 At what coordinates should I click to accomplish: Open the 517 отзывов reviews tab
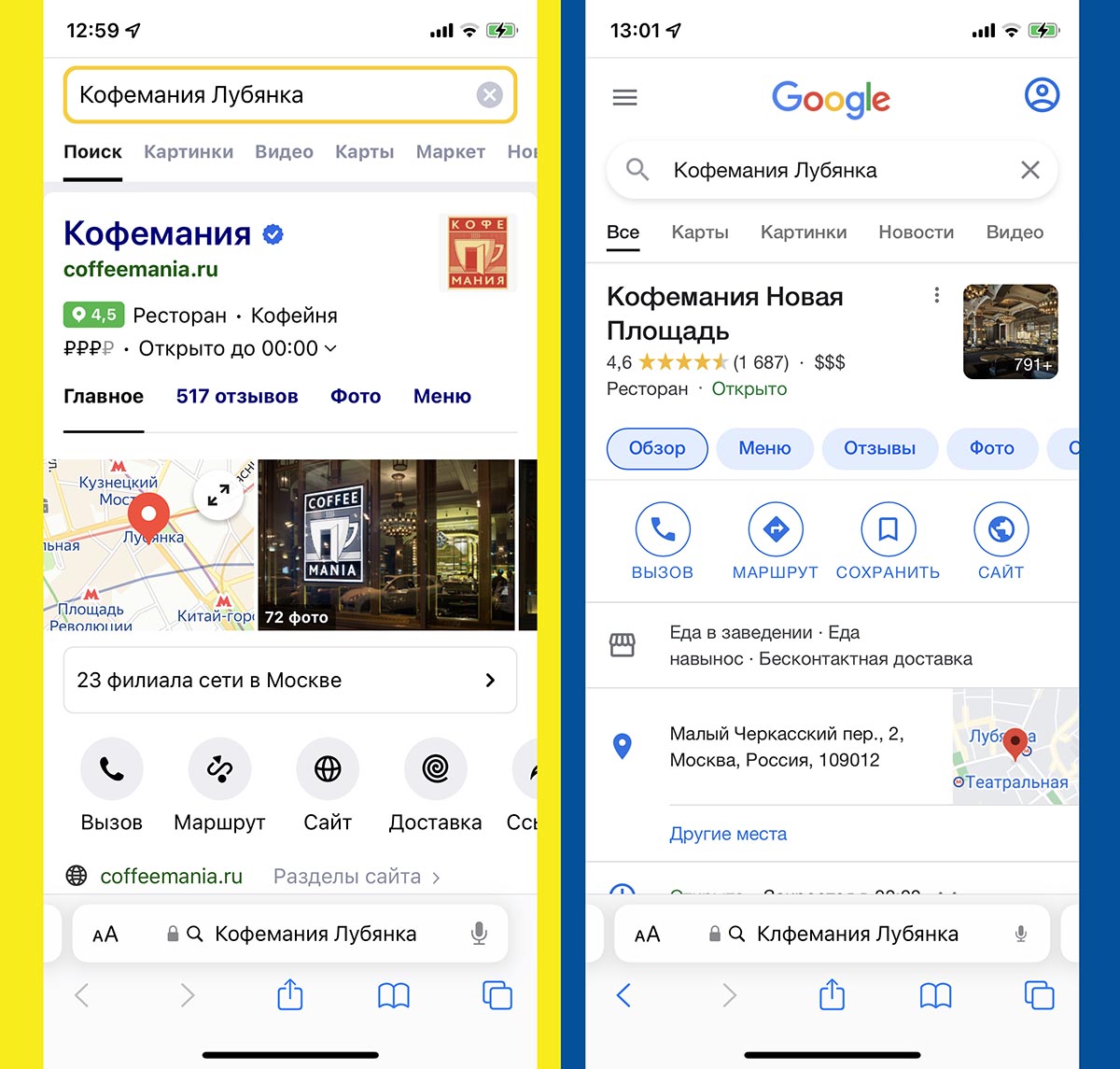(237, 396)
